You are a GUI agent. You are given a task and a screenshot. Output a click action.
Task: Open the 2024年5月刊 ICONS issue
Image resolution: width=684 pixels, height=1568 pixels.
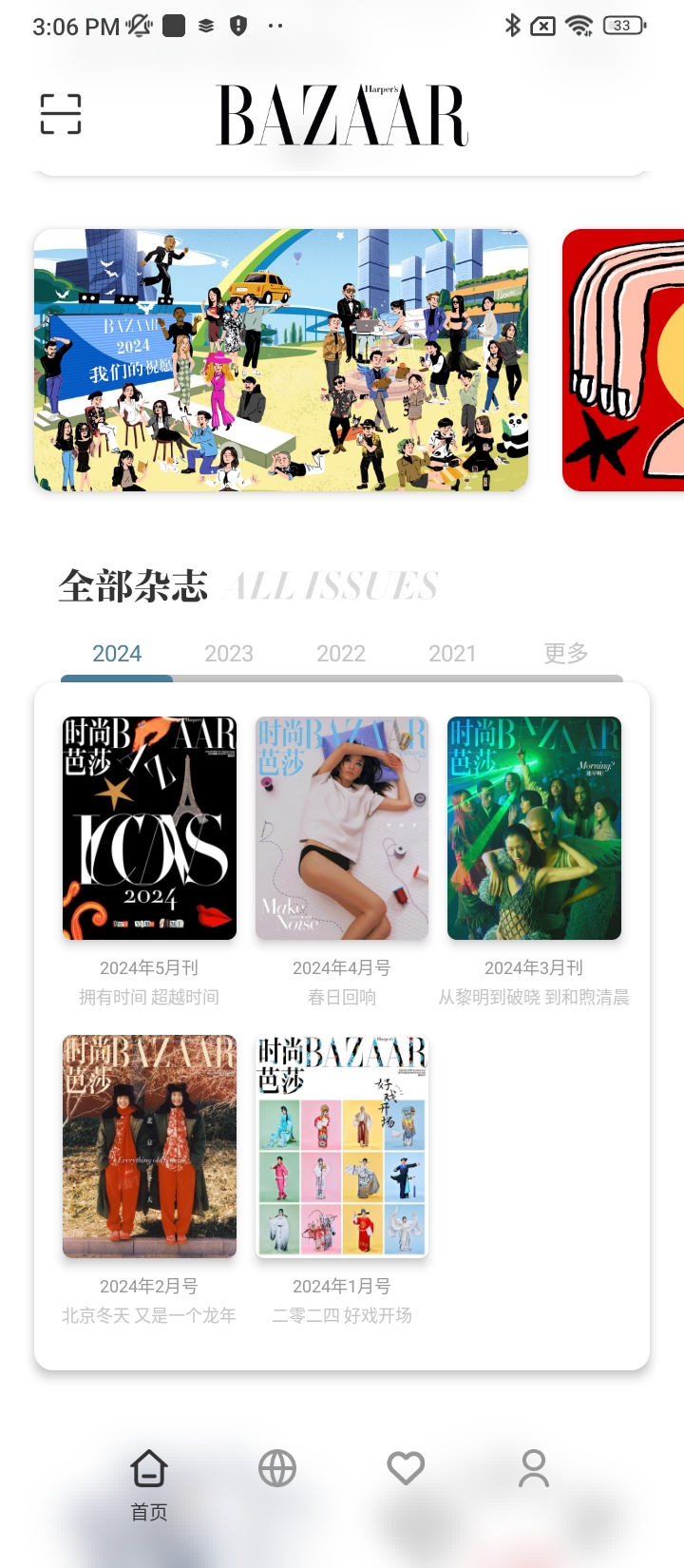coord(149,828)
